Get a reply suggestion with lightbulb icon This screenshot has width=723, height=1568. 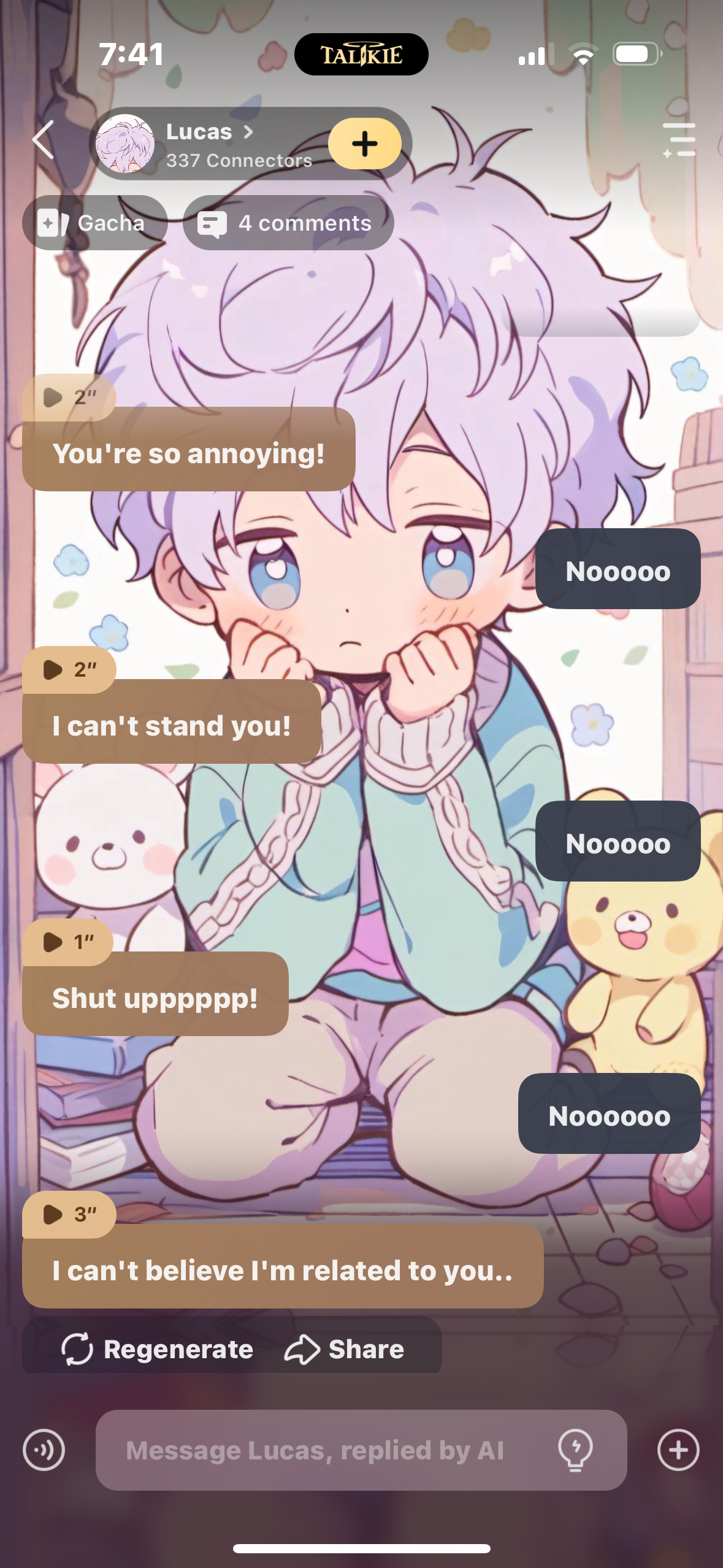point(575,1450)
